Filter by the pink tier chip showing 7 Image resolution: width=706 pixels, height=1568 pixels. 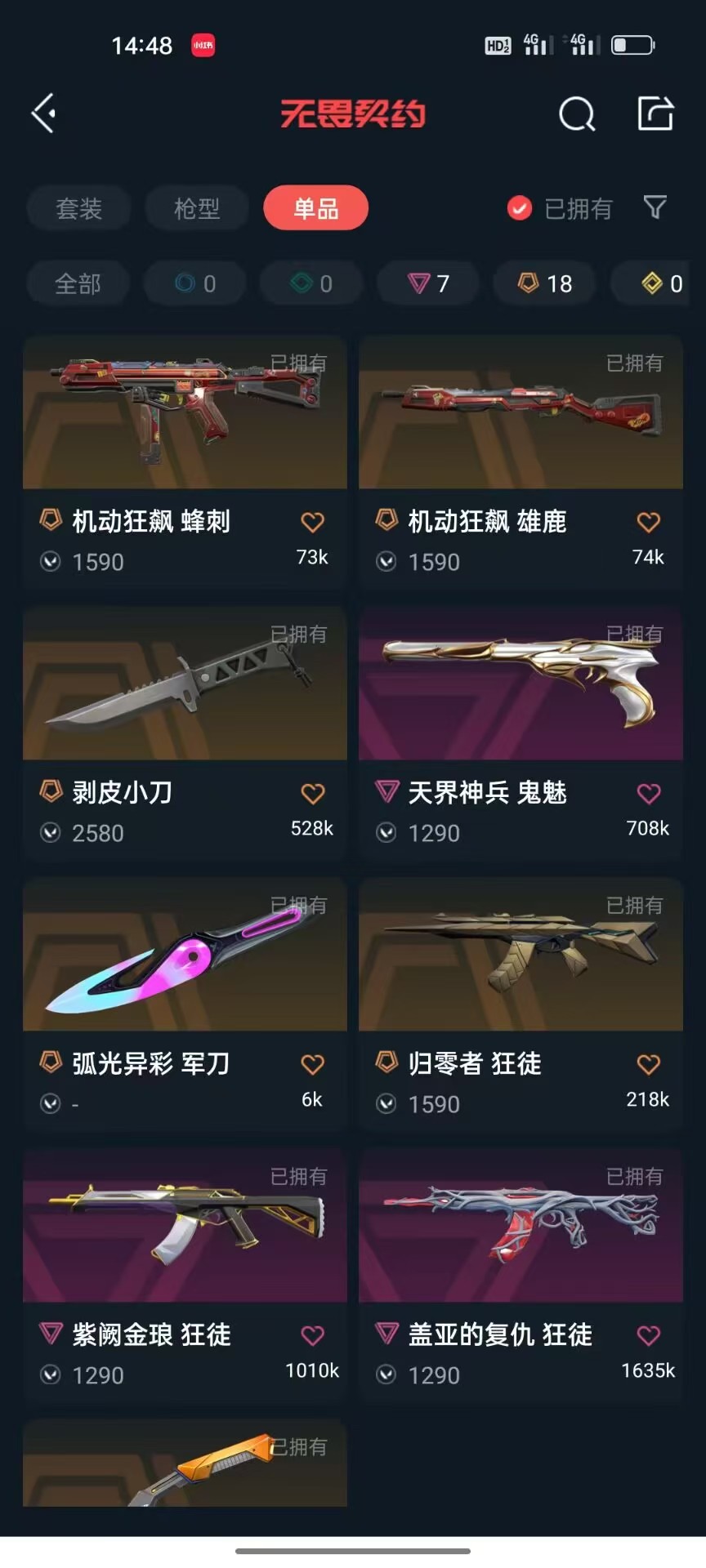pyautogui.click(x=428, y=283)
